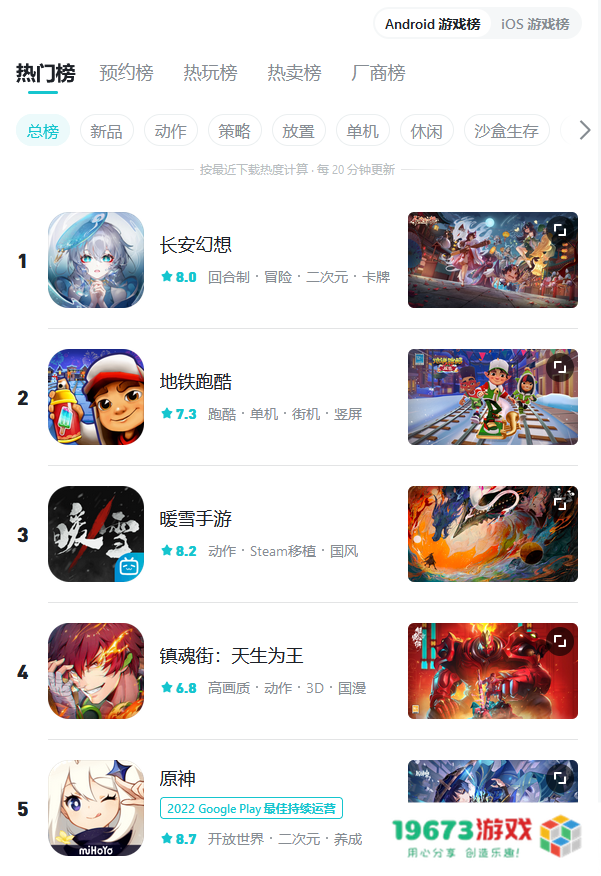601x876 pixels.
Task: Filter by 新品 chip
Action: click(x=106, y=131)
